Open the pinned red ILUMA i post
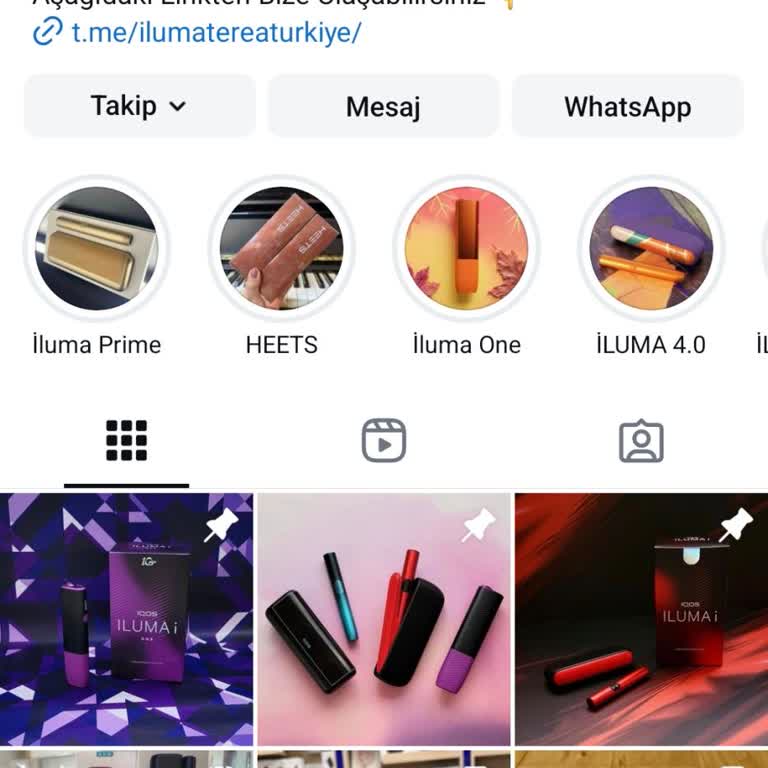Viewport: 768px width, 768px height. [x=641, y=619]
